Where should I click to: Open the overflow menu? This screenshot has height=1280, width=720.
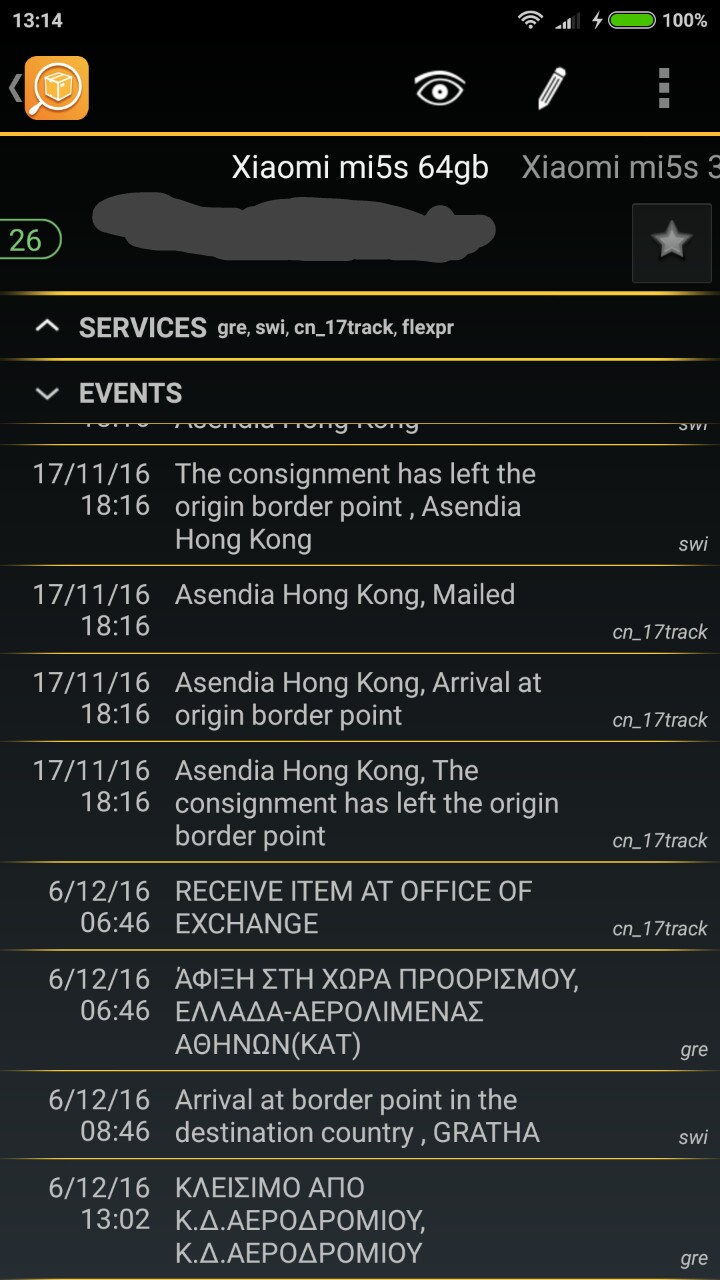point(664,89)
